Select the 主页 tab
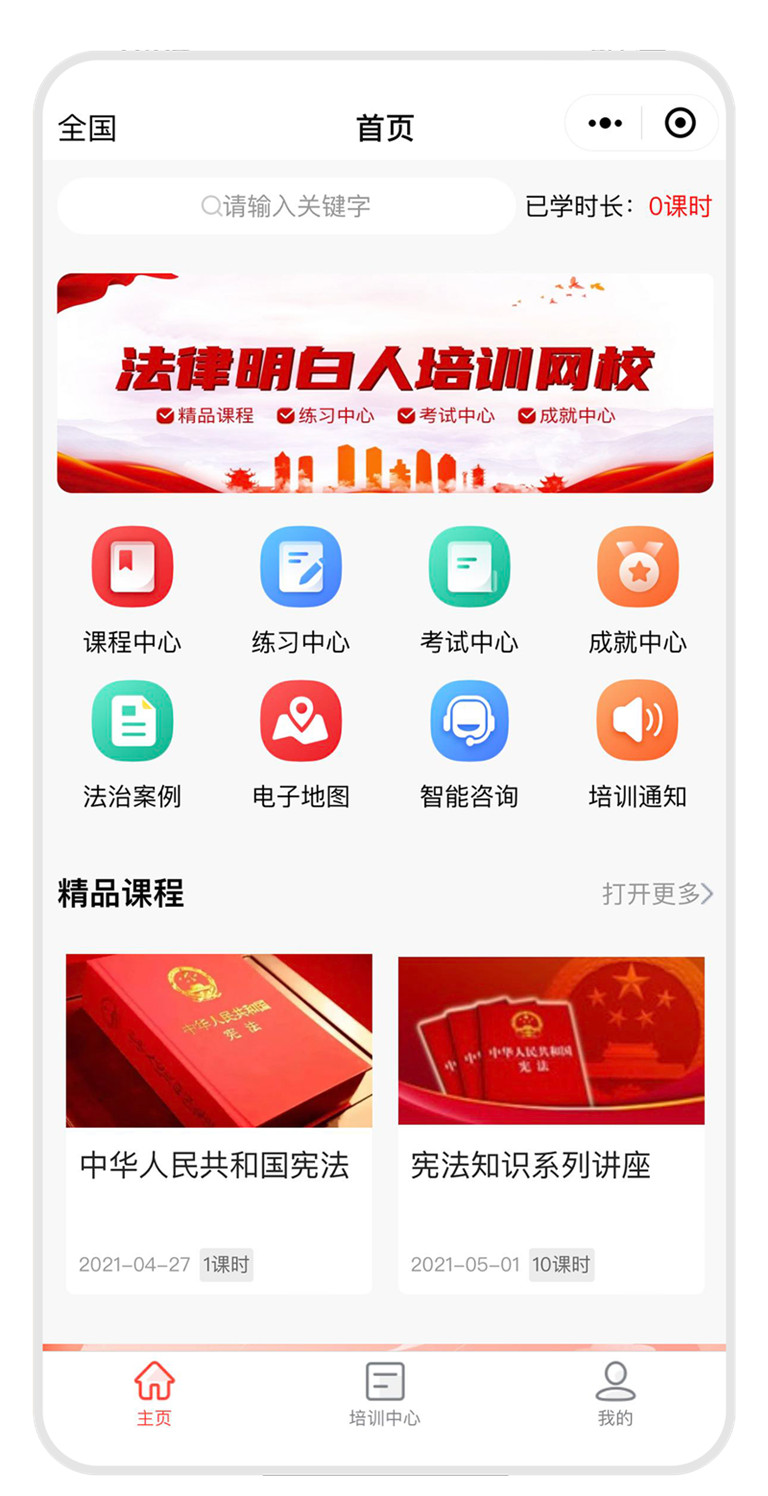The image size is (768, 1496). pos(154,1393)
